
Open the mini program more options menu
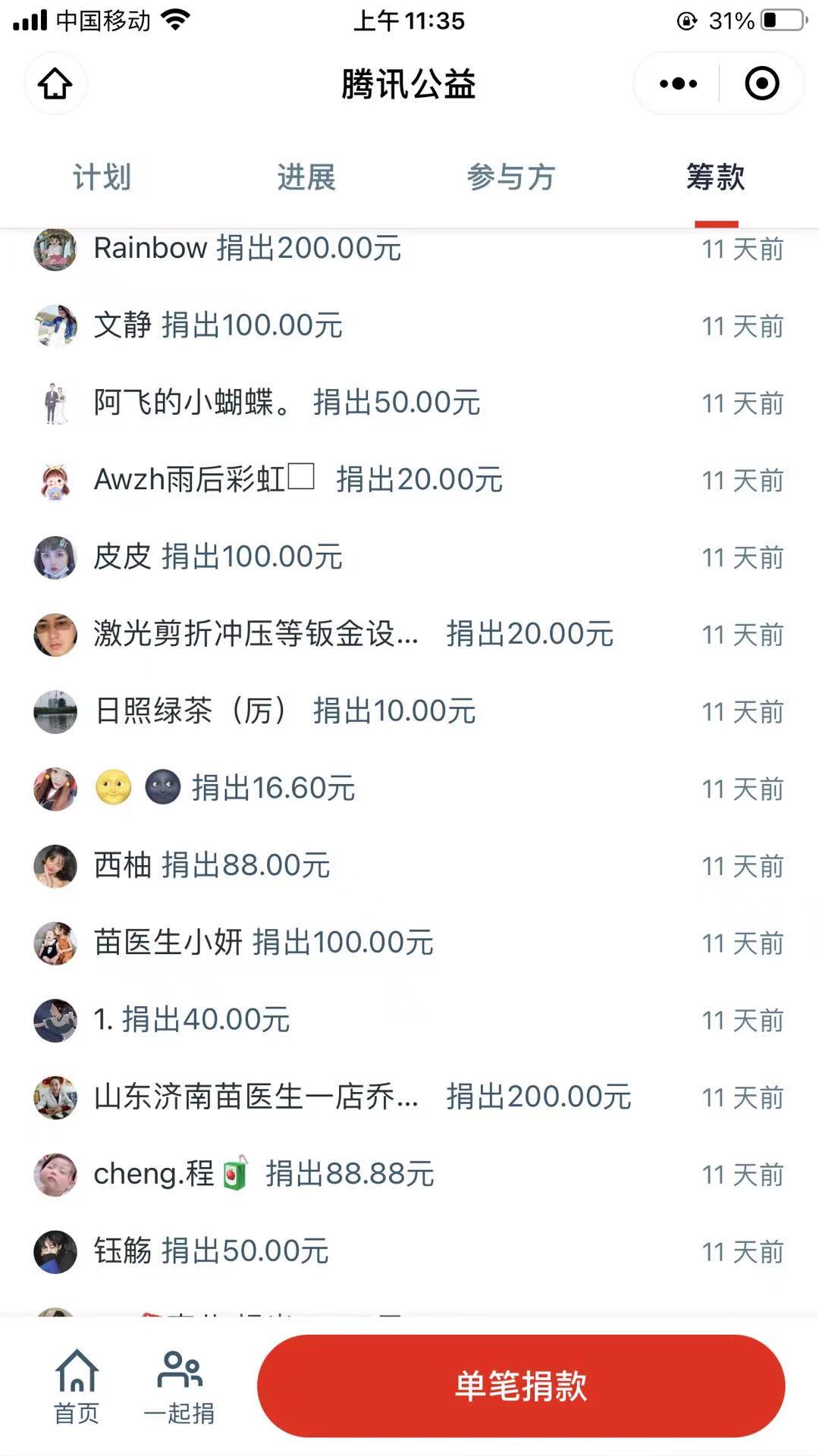click(x=677, y=83)
